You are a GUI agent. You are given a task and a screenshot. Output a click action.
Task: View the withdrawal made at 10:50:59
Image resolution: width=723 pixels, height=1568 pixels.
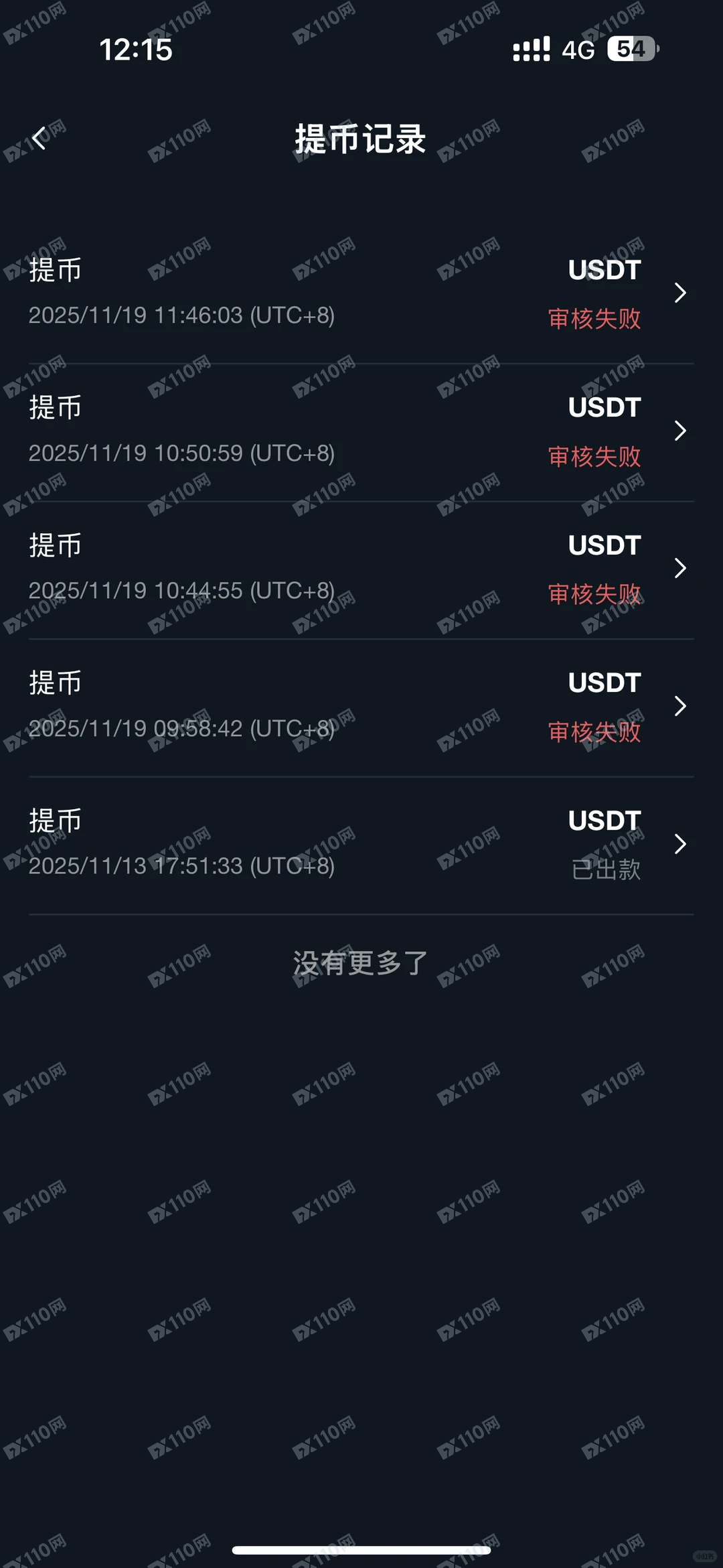pos(361,431)
